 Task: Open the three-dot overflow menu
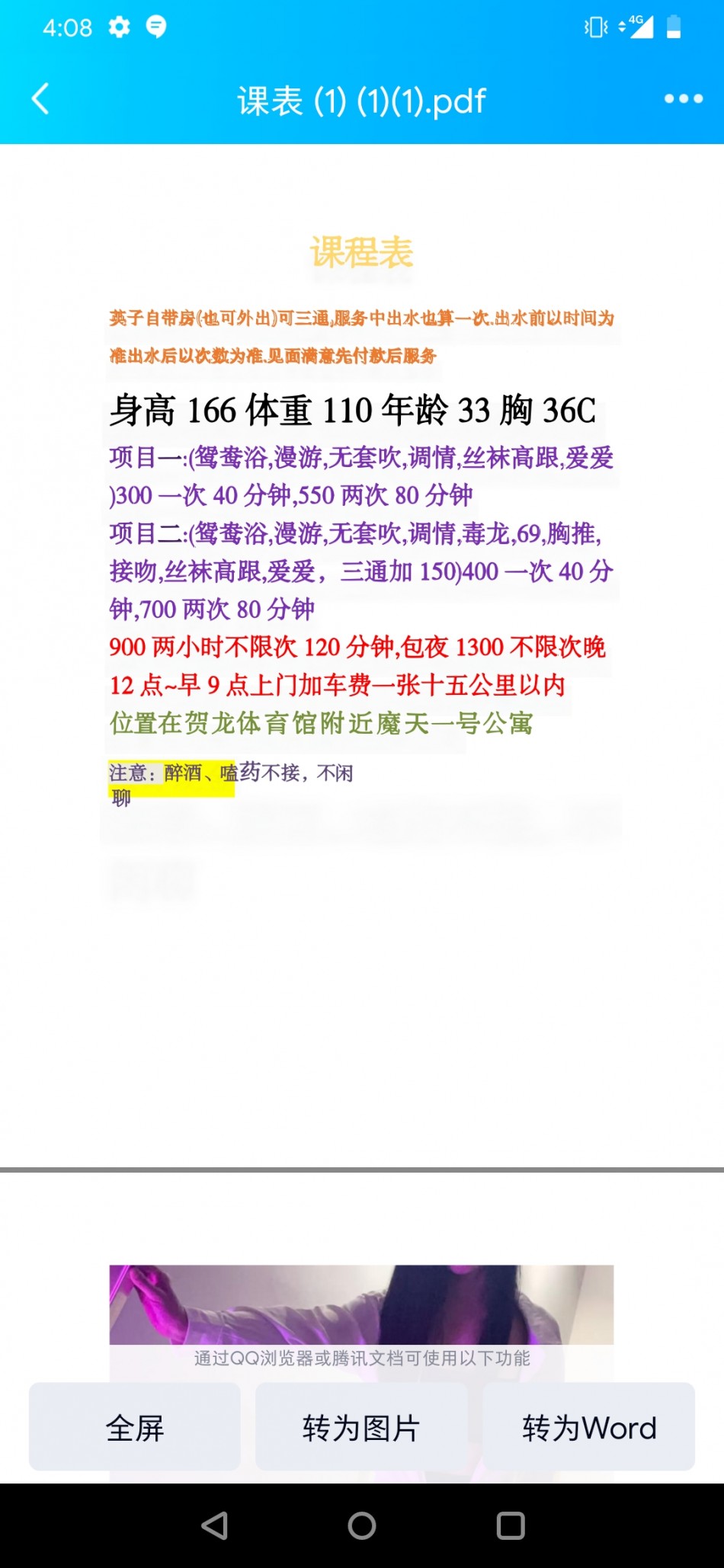pyautogui.click(x=683, y=99)
